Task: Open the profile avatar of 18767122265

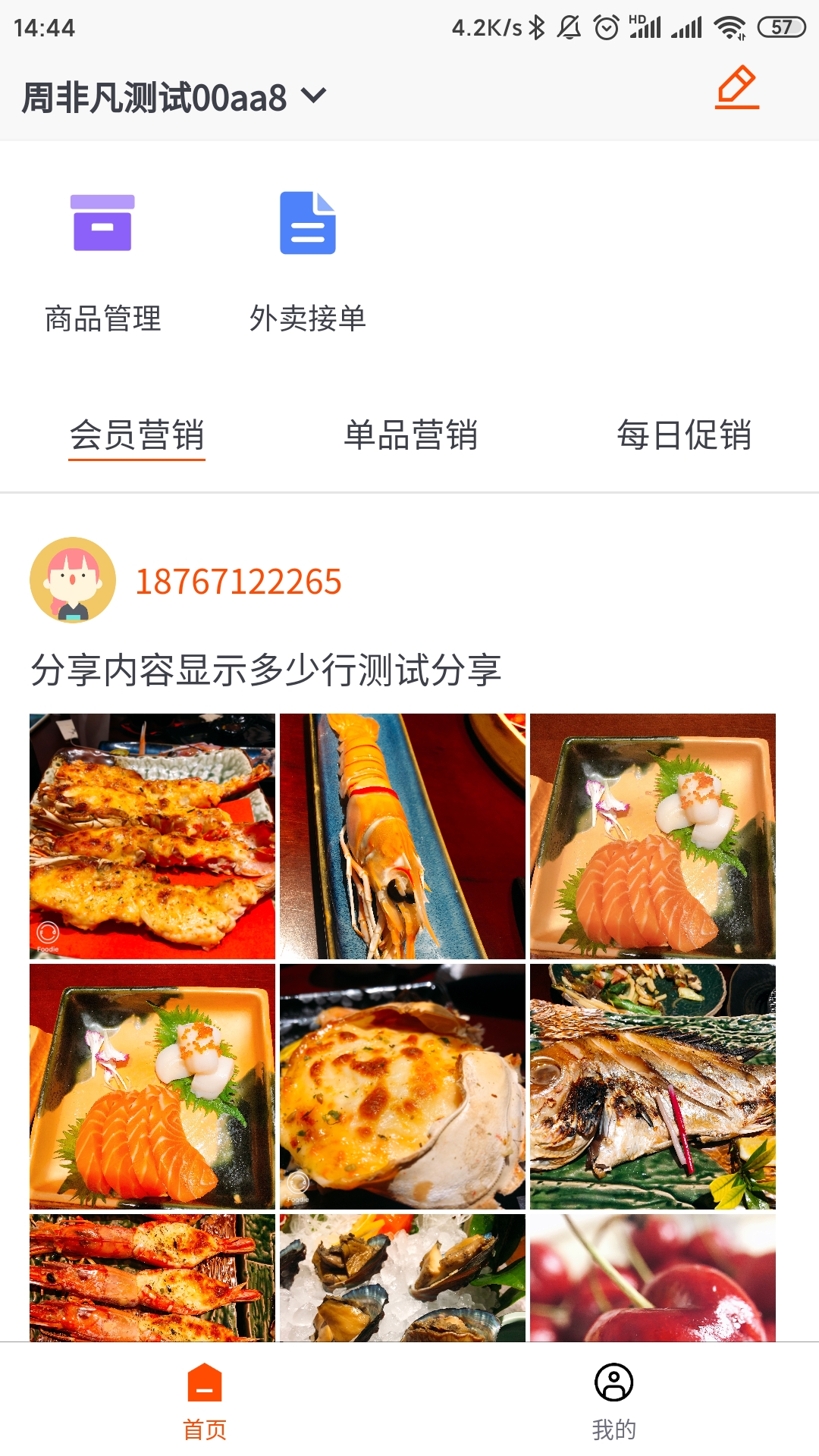Action: point(73,580)
